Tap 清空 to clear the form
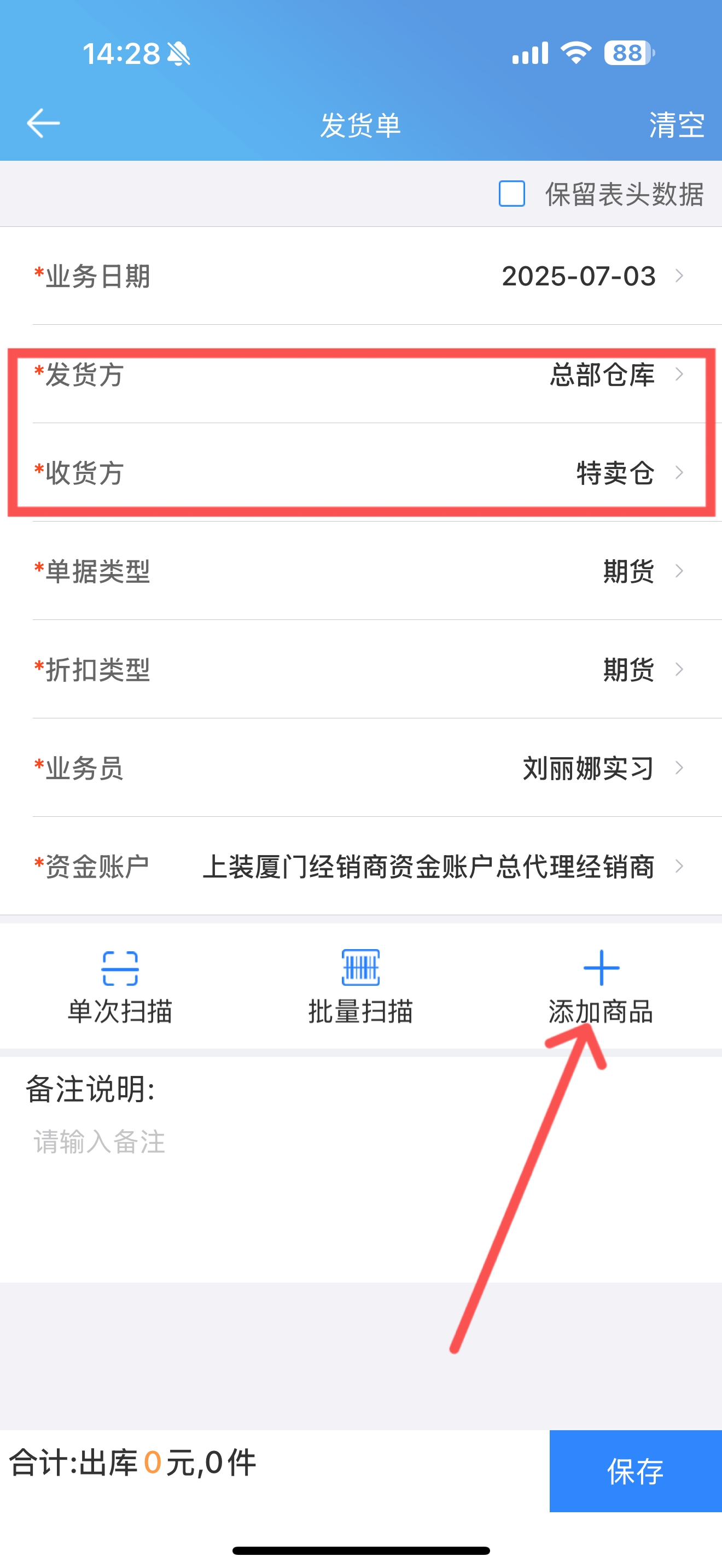Screen dimensions: 722x1568 [677, 125]
